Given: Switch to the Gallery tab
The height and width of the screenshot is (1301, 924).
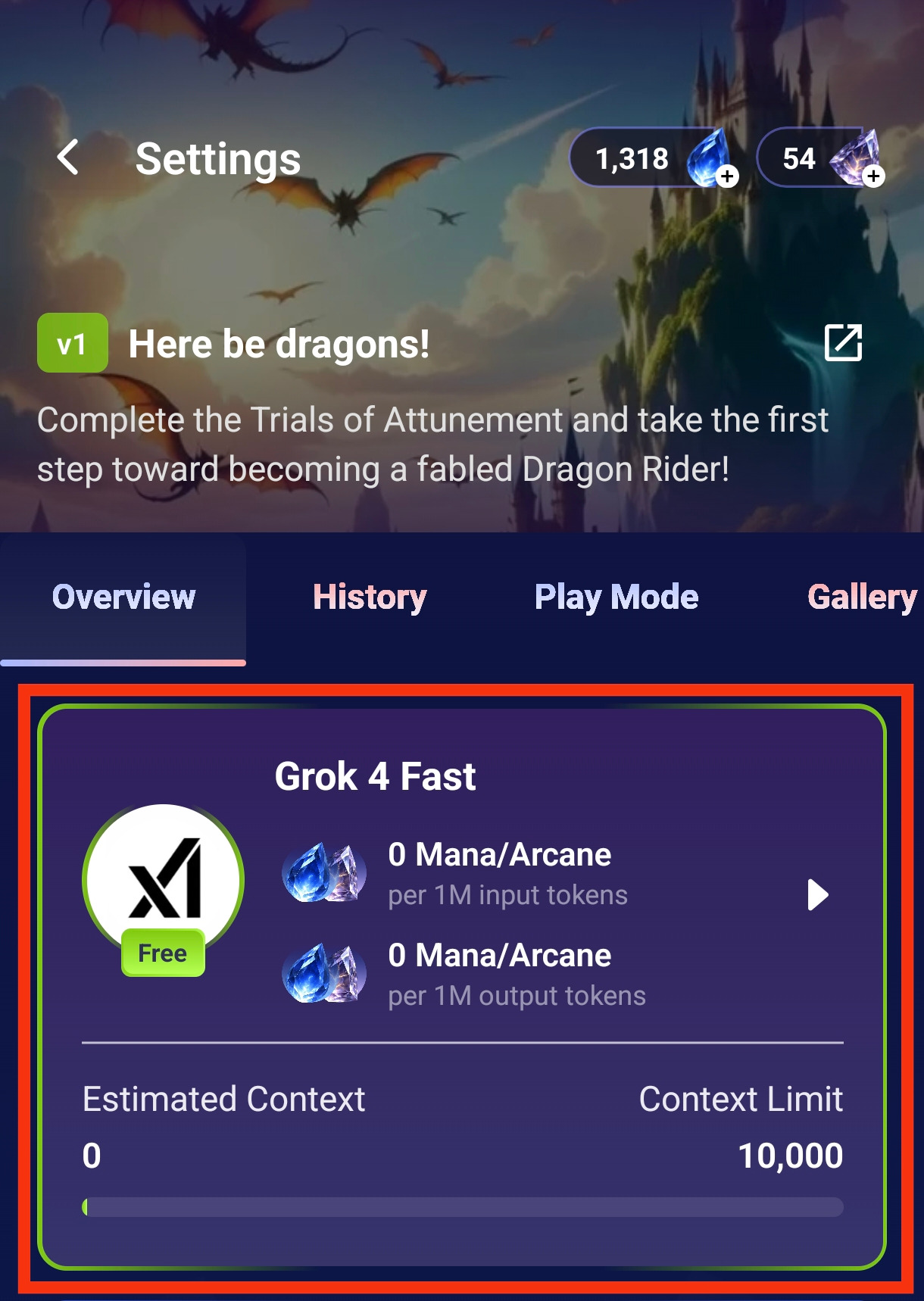Looking at the screenshot, I should (861, 597).
